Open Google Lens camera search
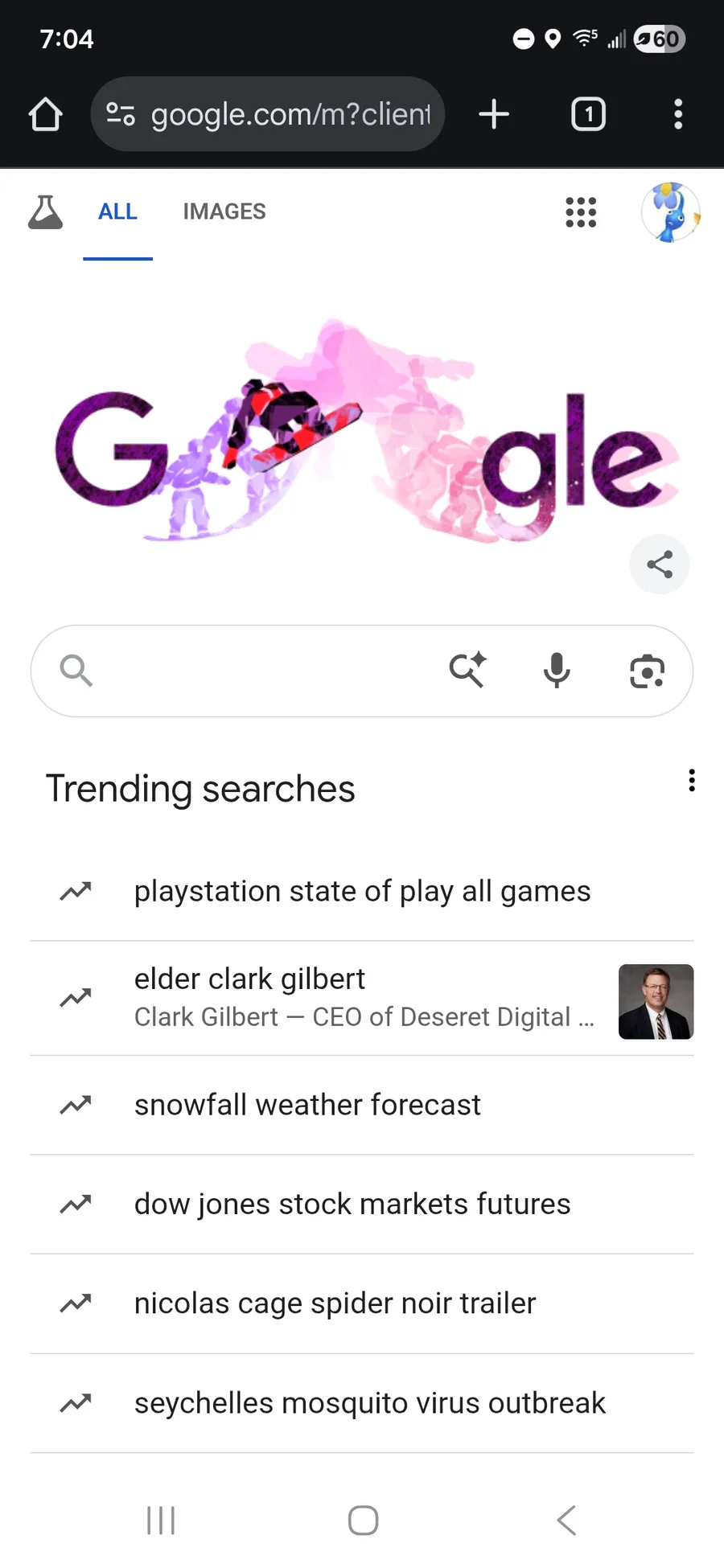Viewport: 724px width, 1568px height. point(647,671)
